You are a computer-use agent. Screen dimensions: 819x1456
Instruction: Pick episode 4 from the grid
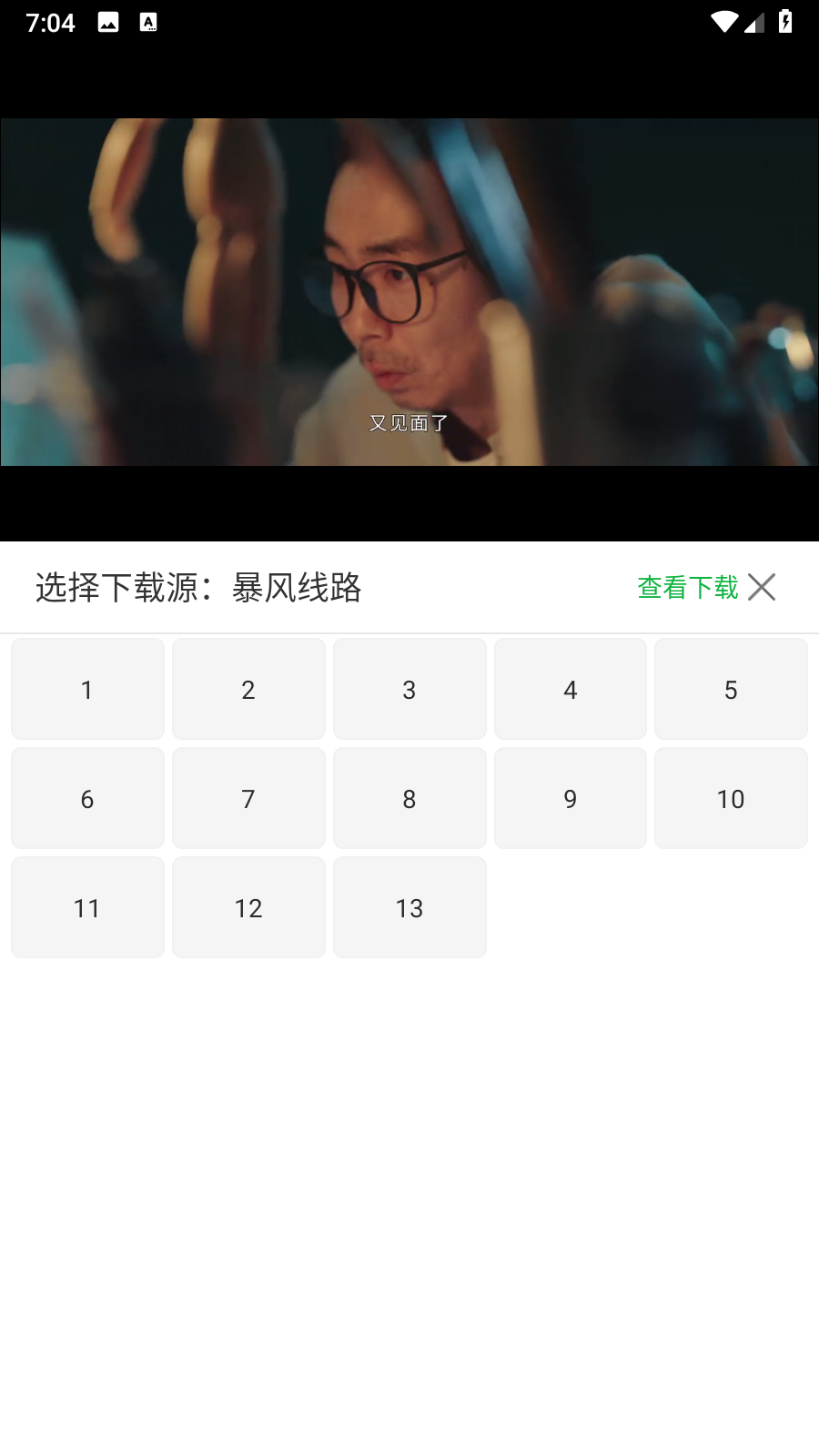pyautogui.click(x=571, y=689)
